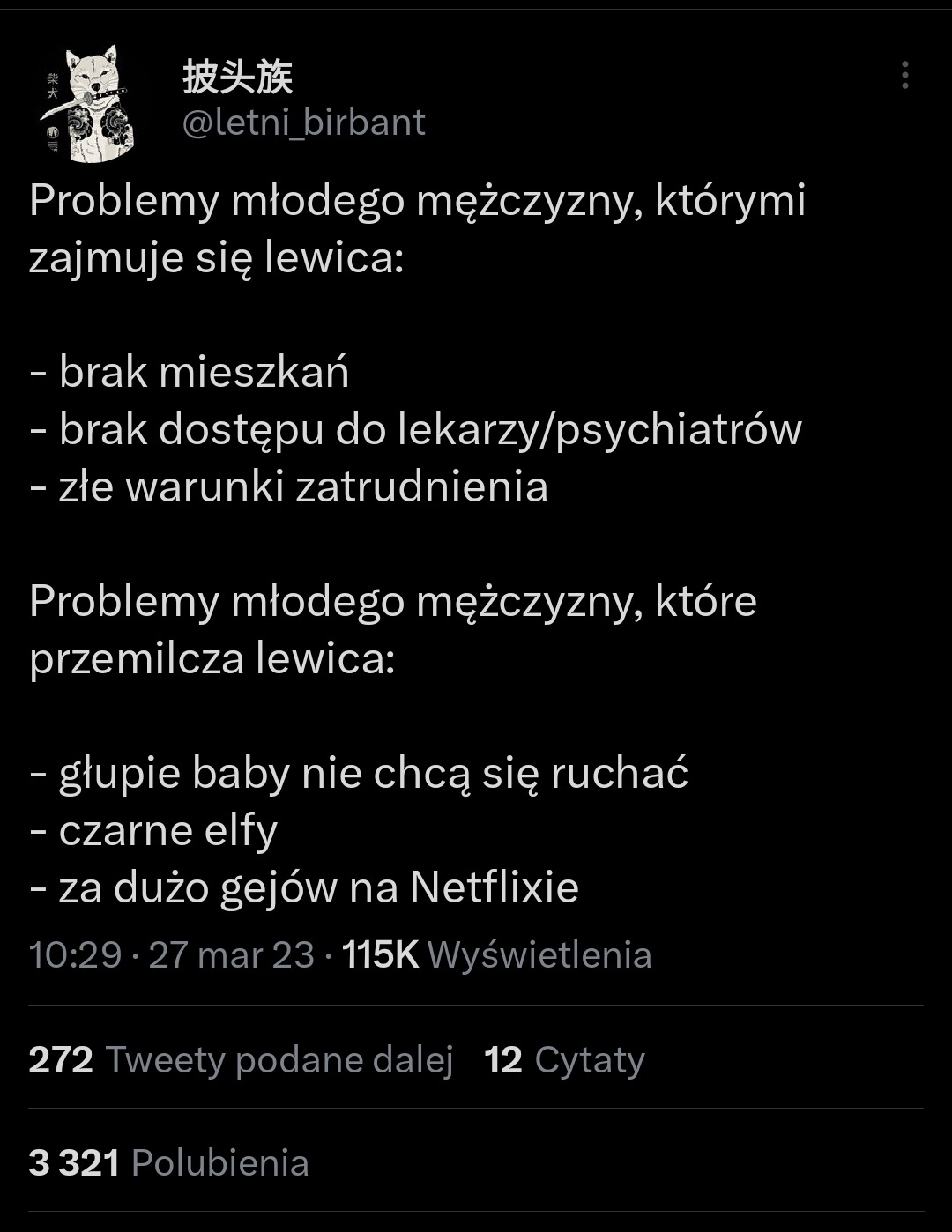View the 272 Tweety podane dalej list
952x1232 pixels.
point(241,1059)
